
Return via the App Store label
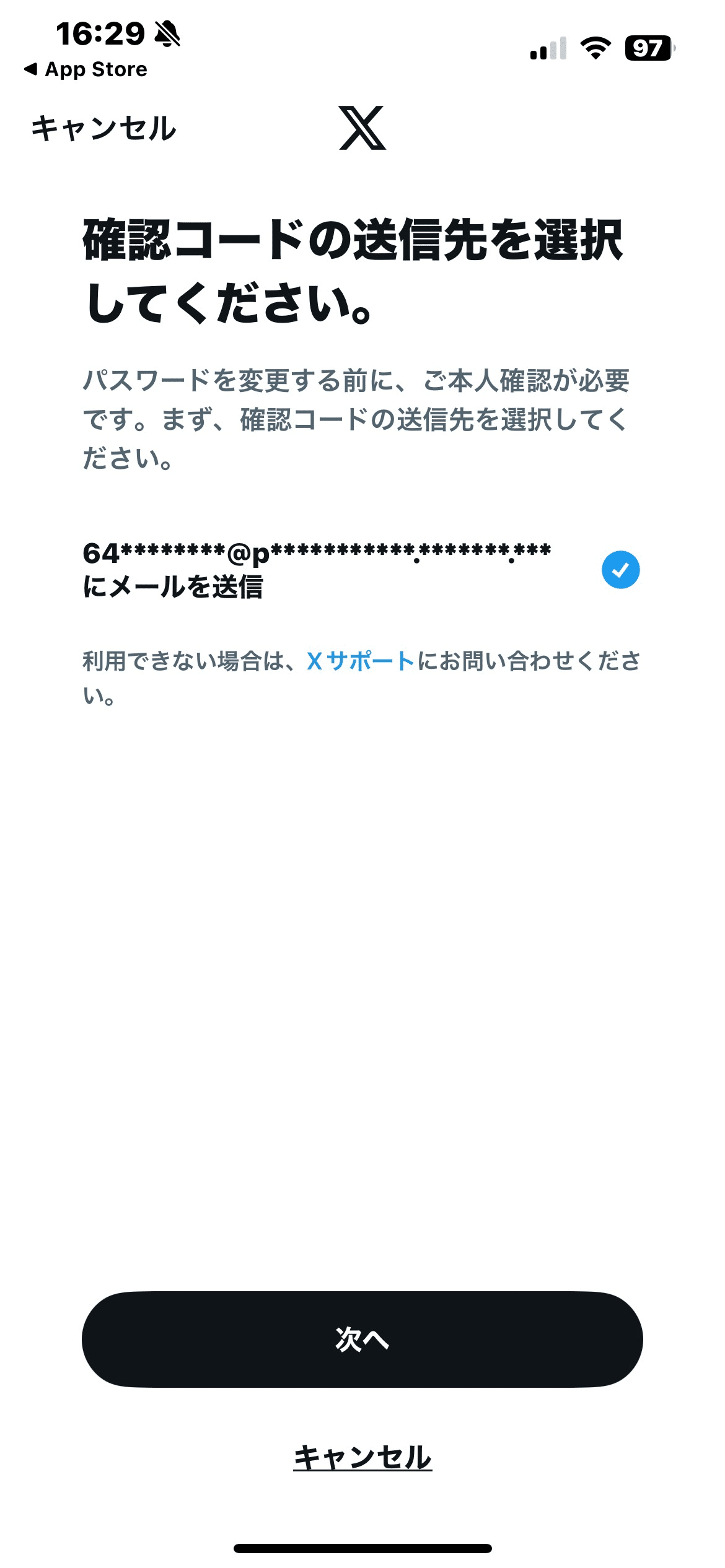(94, 69)
